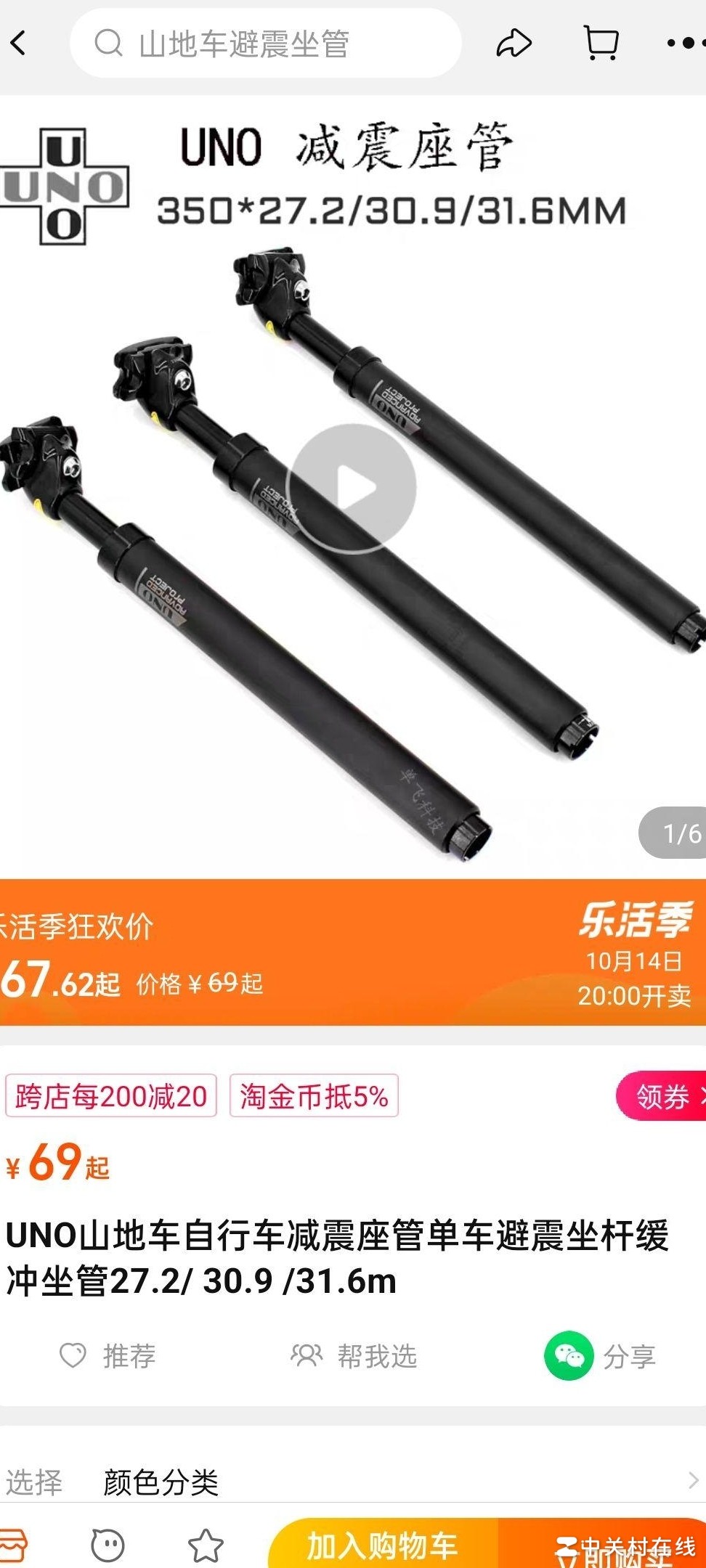Favorite this item with the star icon
This screenshot has height=1568, width=706.
(x=206, y=1545)
